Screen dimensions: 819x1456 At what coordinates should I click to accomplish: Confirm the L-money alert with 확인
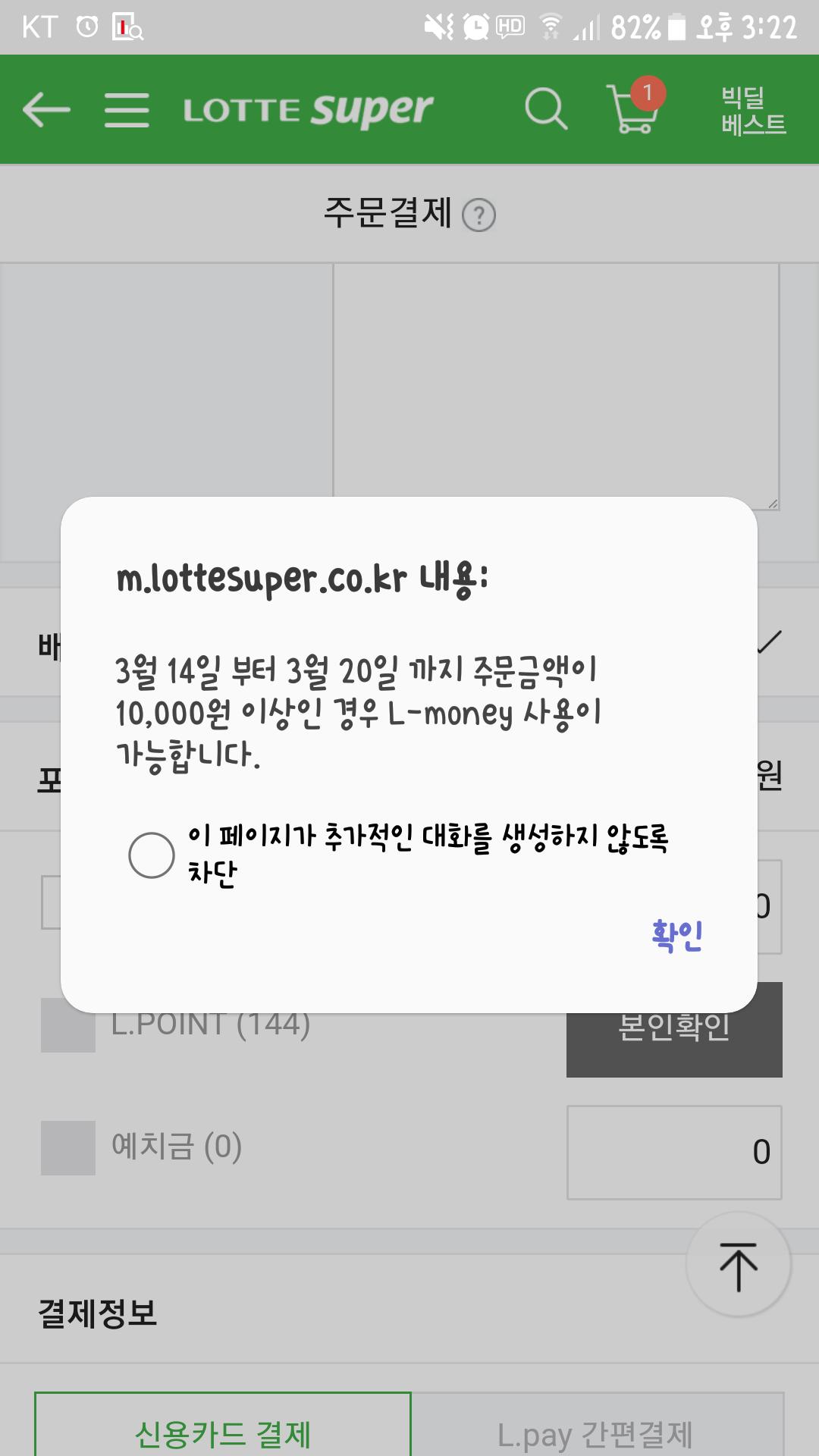tap(677, 936)
